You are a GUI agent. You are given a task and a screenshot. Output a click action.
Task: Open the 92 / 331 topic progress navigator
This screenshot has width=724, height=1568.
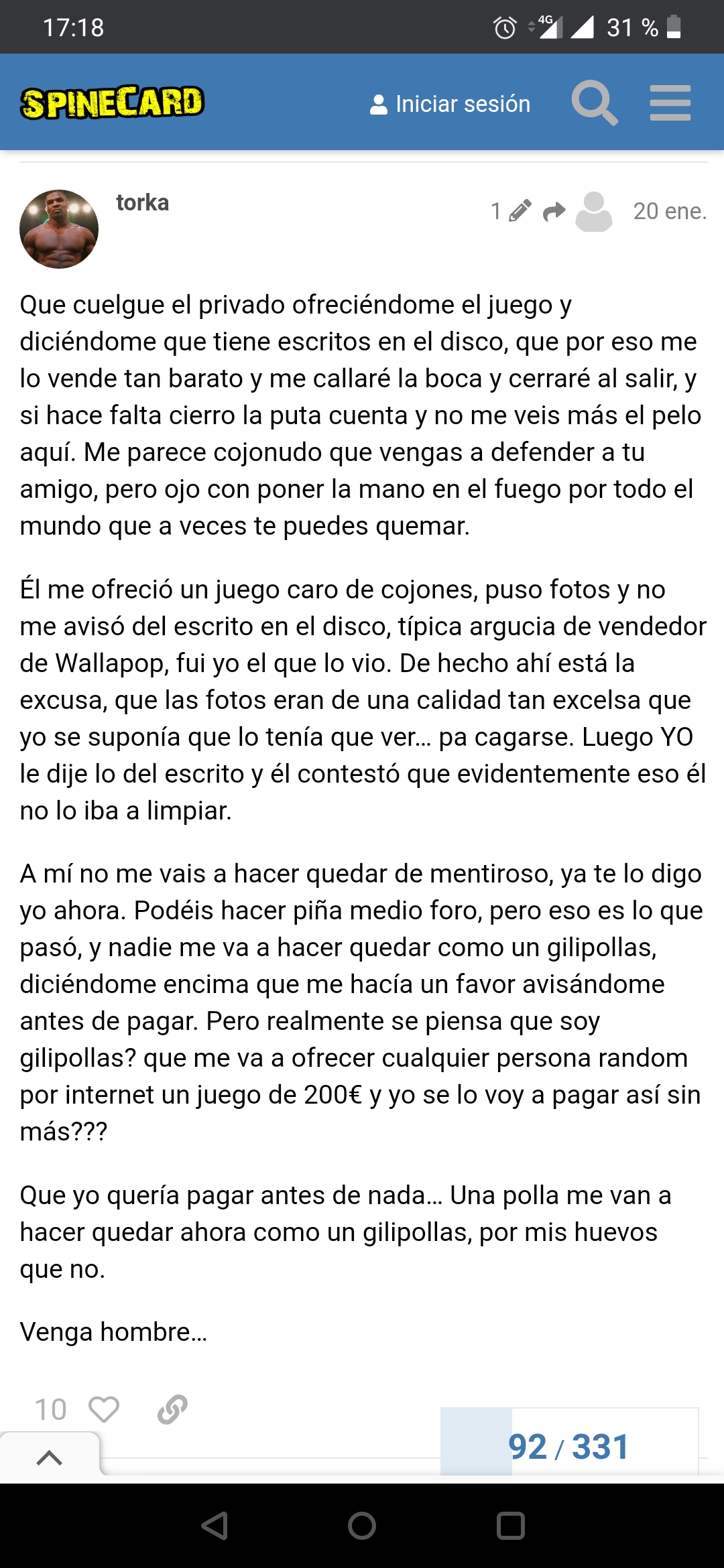pyautogui.click(x=568, y=1446)
